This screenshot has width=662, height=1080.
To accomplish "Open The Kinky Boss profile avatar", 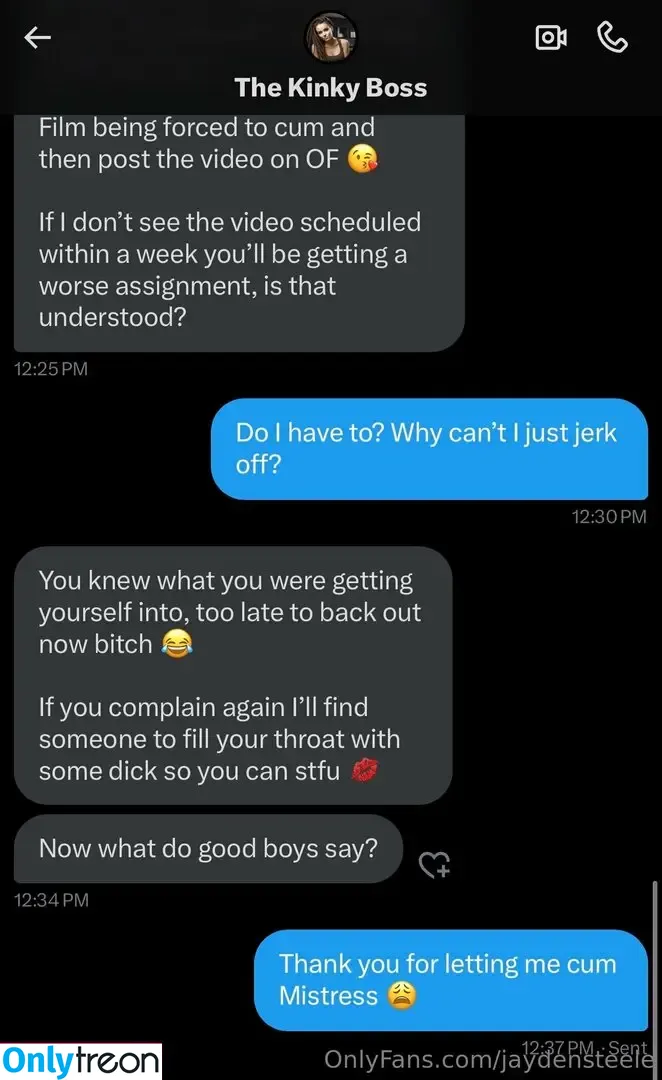I will click(330, 39).
